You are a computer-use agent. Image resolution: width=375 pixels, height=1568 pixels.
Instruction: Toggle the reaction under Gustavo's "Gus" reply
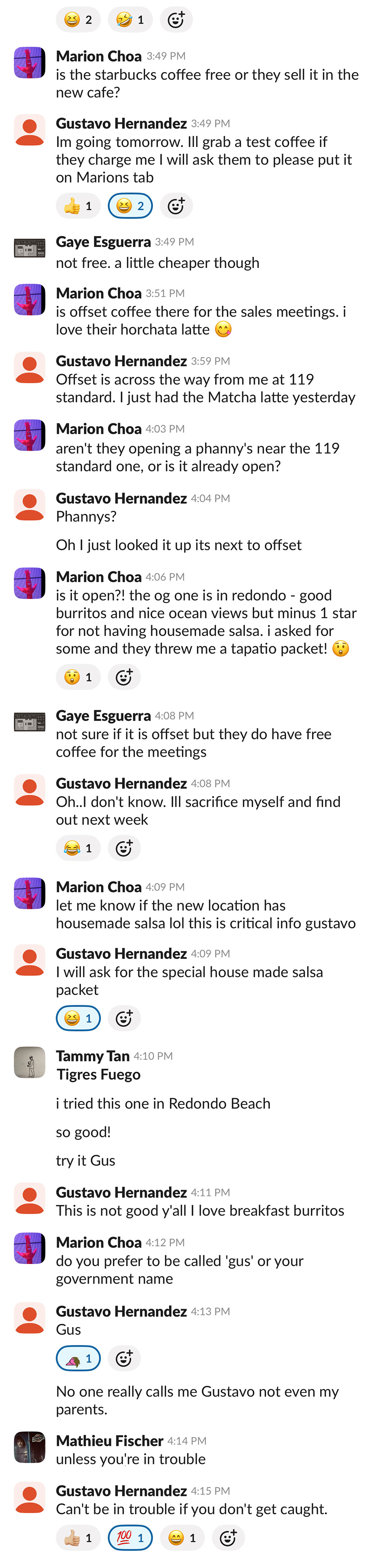[x=78, y=1358]
